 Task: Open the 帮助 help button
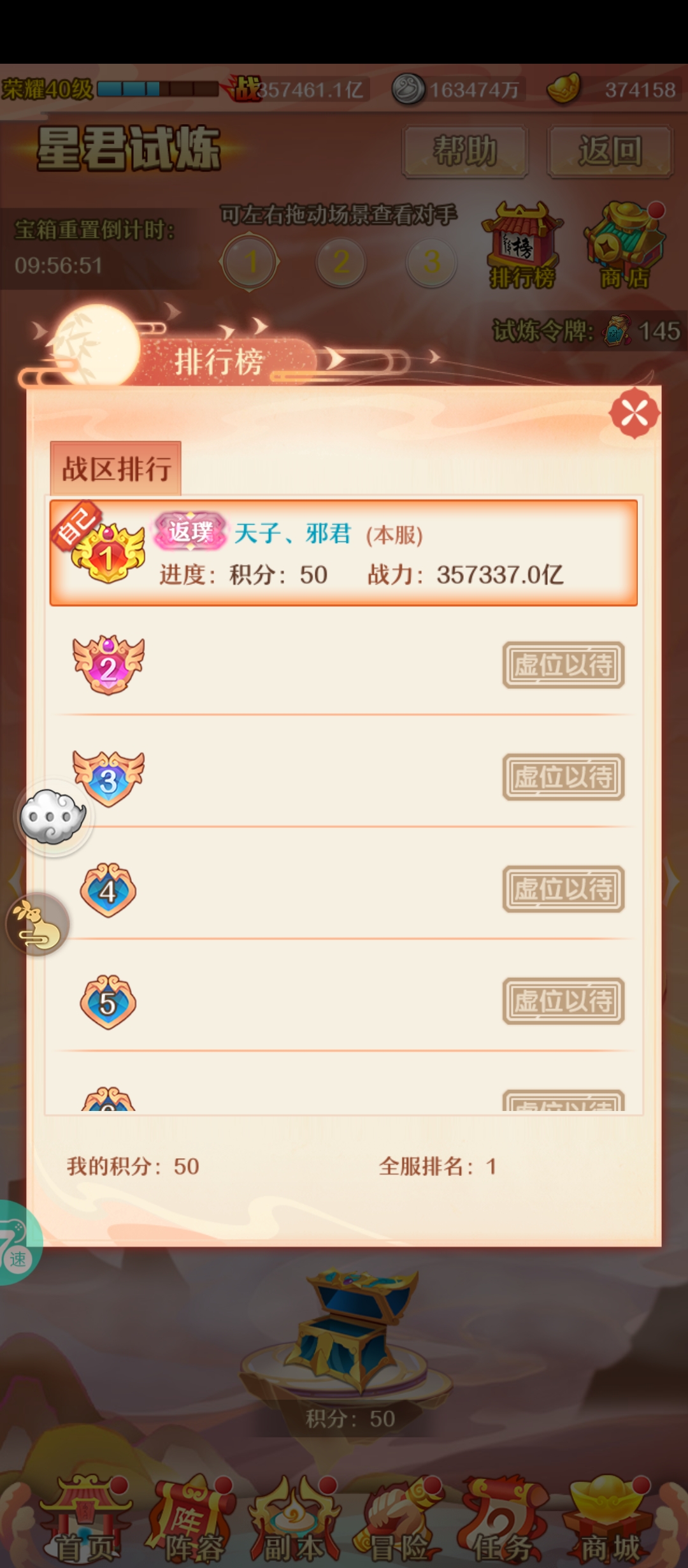click(464, 151)
